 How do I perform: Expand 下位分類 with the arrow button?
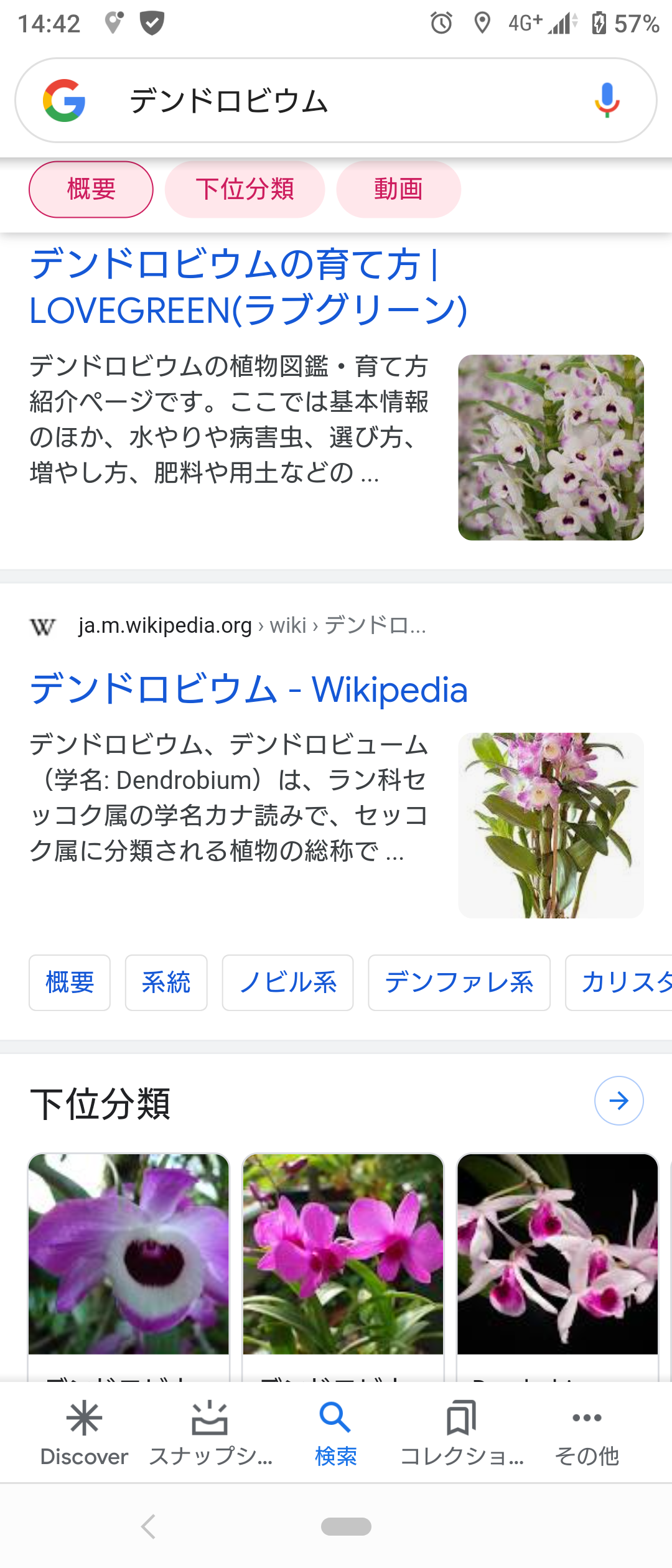tap(618, 1101)
